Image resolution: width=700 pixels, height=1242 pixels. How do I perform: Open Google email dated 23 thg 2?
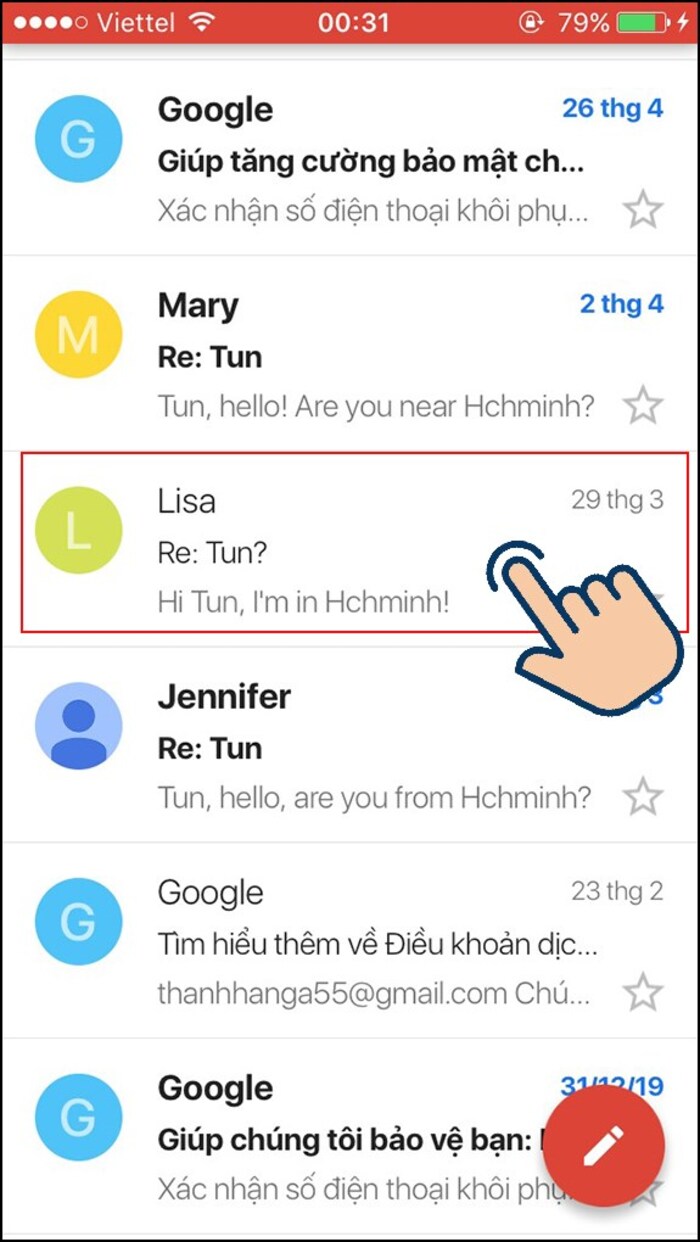click(350, 940)
